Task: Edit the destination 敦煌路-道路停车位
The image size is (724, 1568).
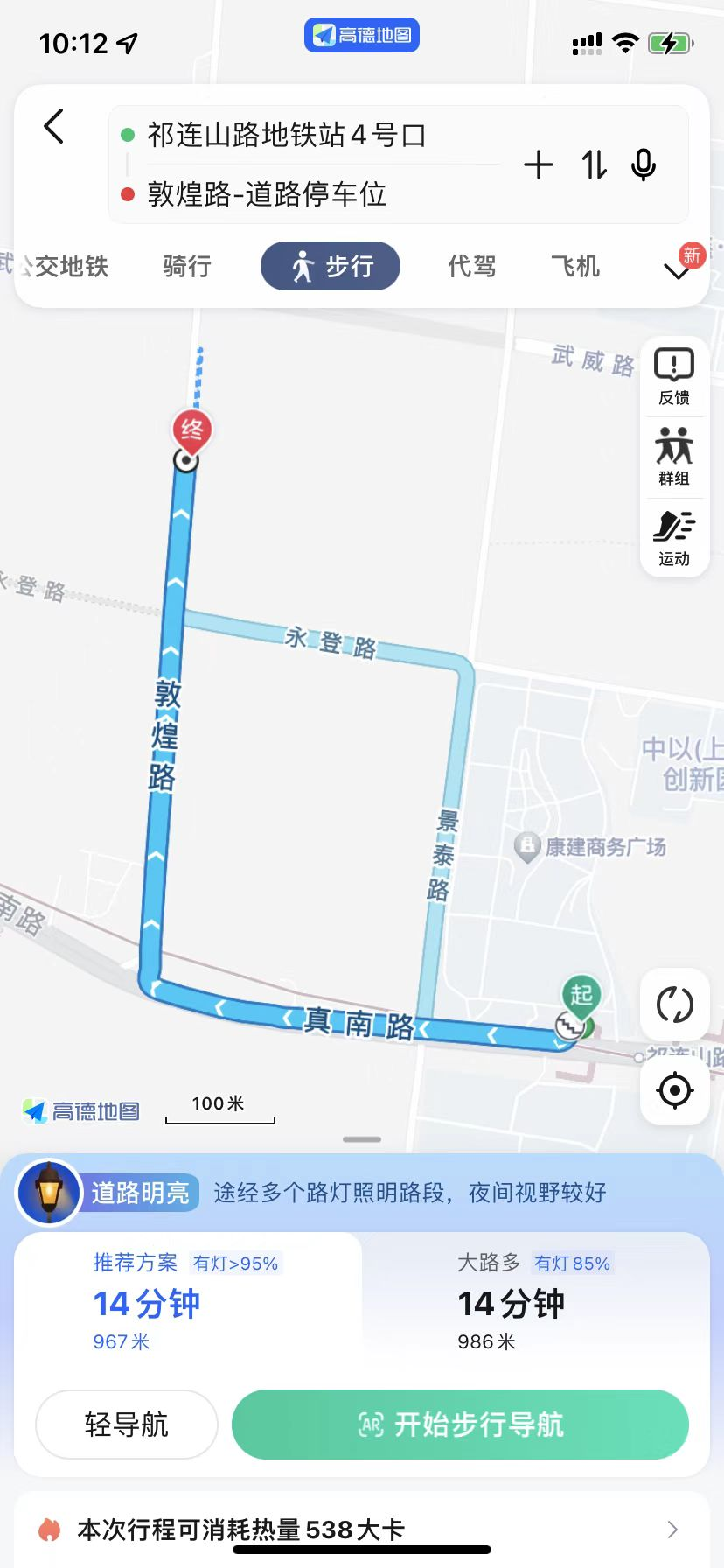Action: 267,194
